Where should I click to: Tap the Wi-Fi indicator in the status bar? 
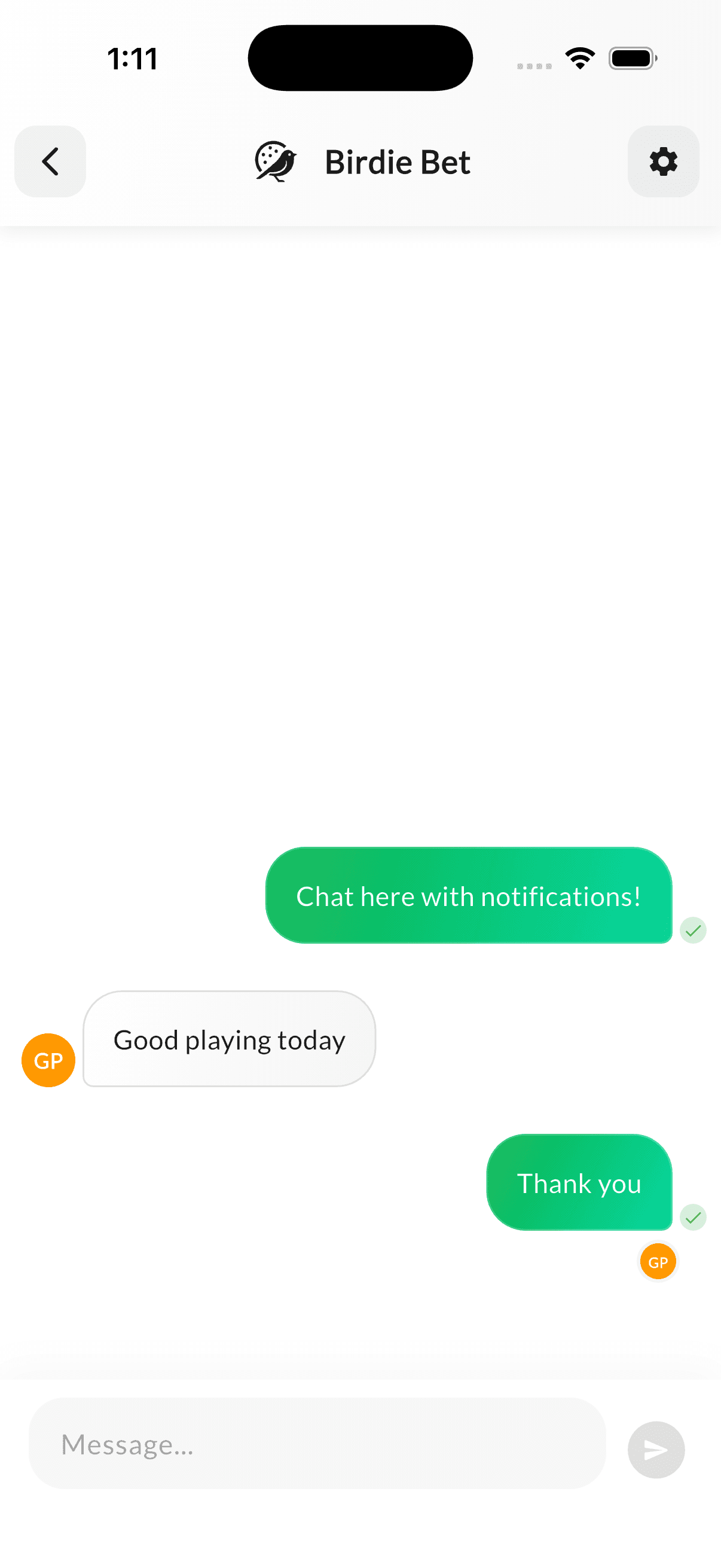[579, 57]
